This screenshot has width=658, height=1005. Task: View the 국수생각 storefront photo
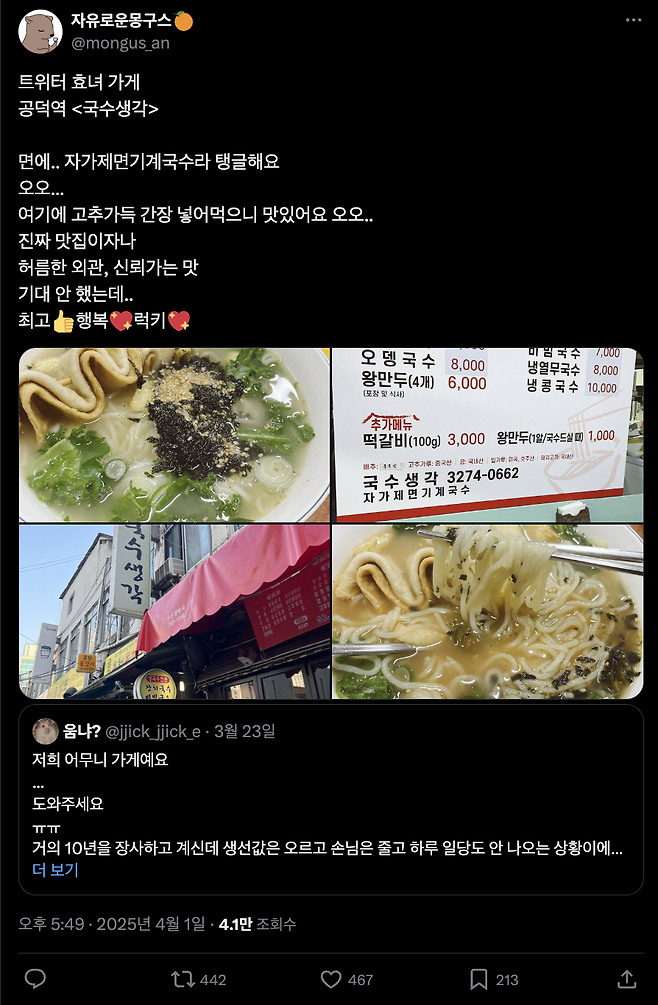click(x=174, y=612)
